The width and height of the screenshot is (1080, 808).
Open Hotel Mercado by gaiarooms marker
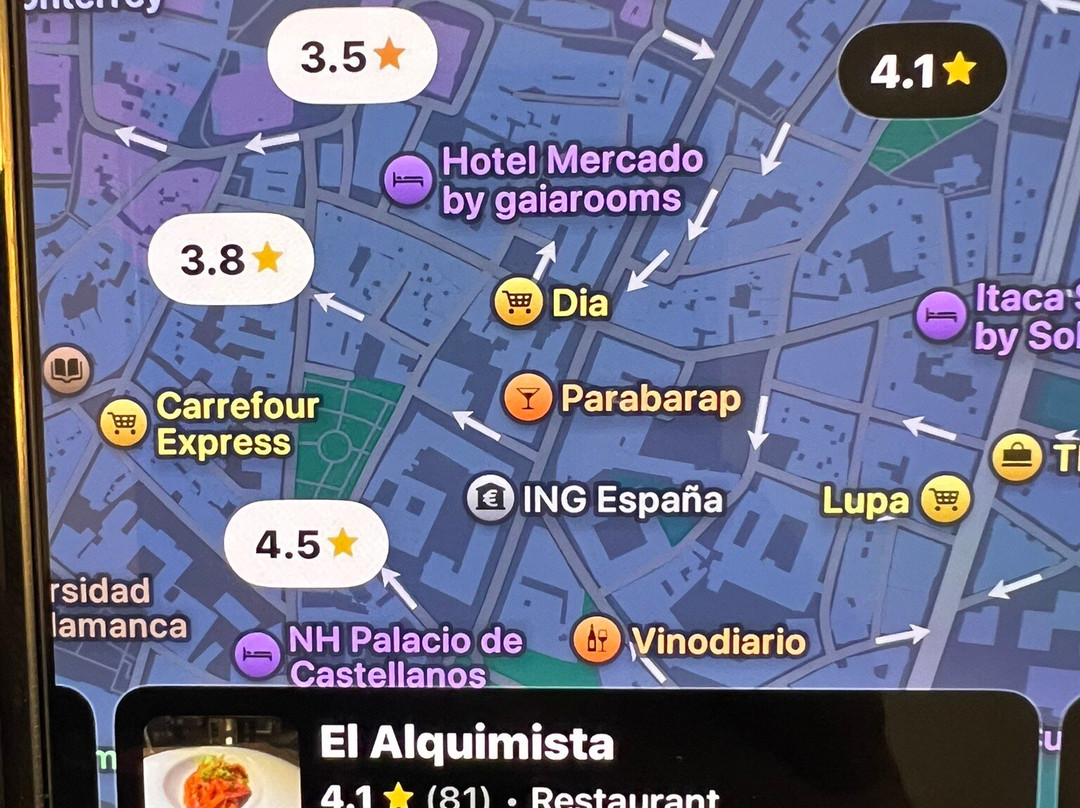408,181
